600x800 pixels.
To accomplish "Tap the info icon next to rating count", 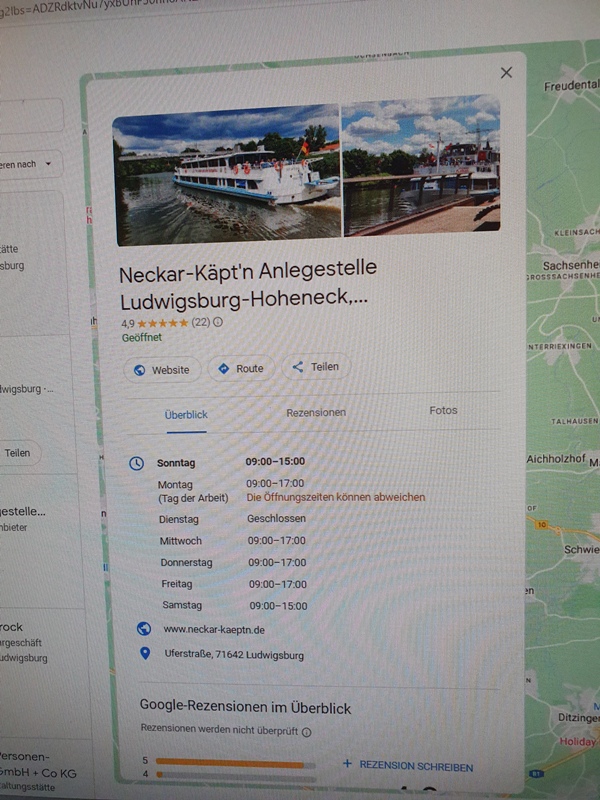I will click(x=219, y=323).
